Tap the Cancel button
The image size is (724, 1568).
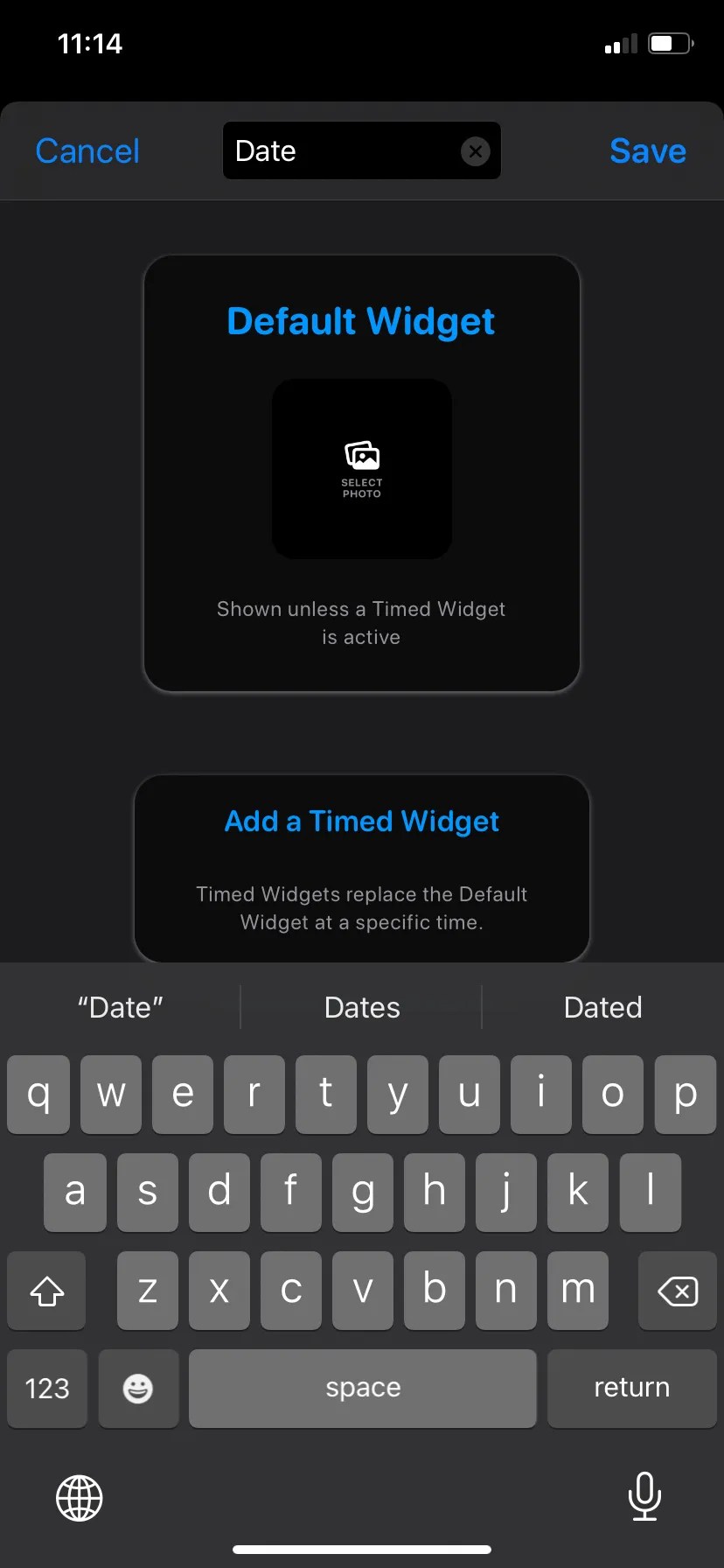[x=87, y=150]
